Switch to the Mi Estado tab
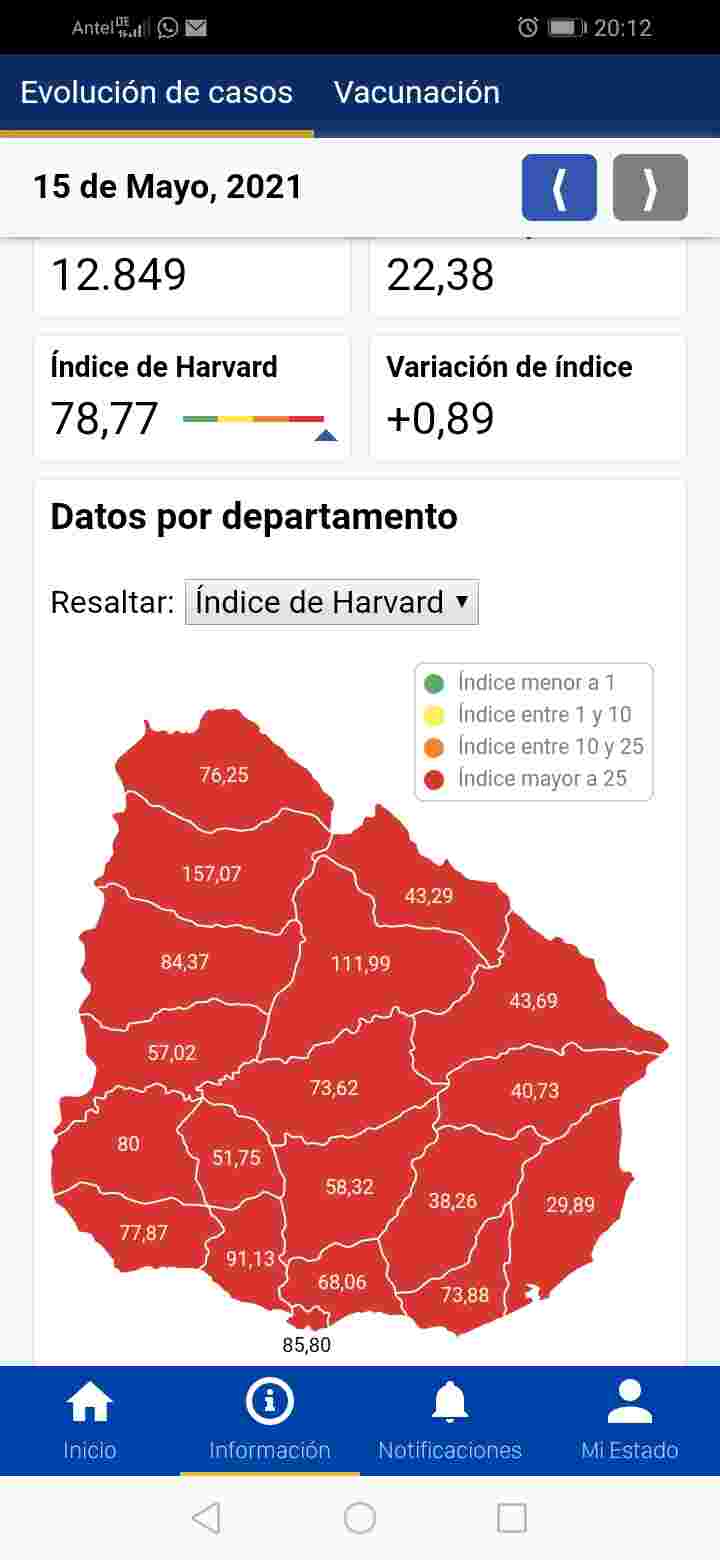The image size is (720, 1560). tap(630, 1420)
